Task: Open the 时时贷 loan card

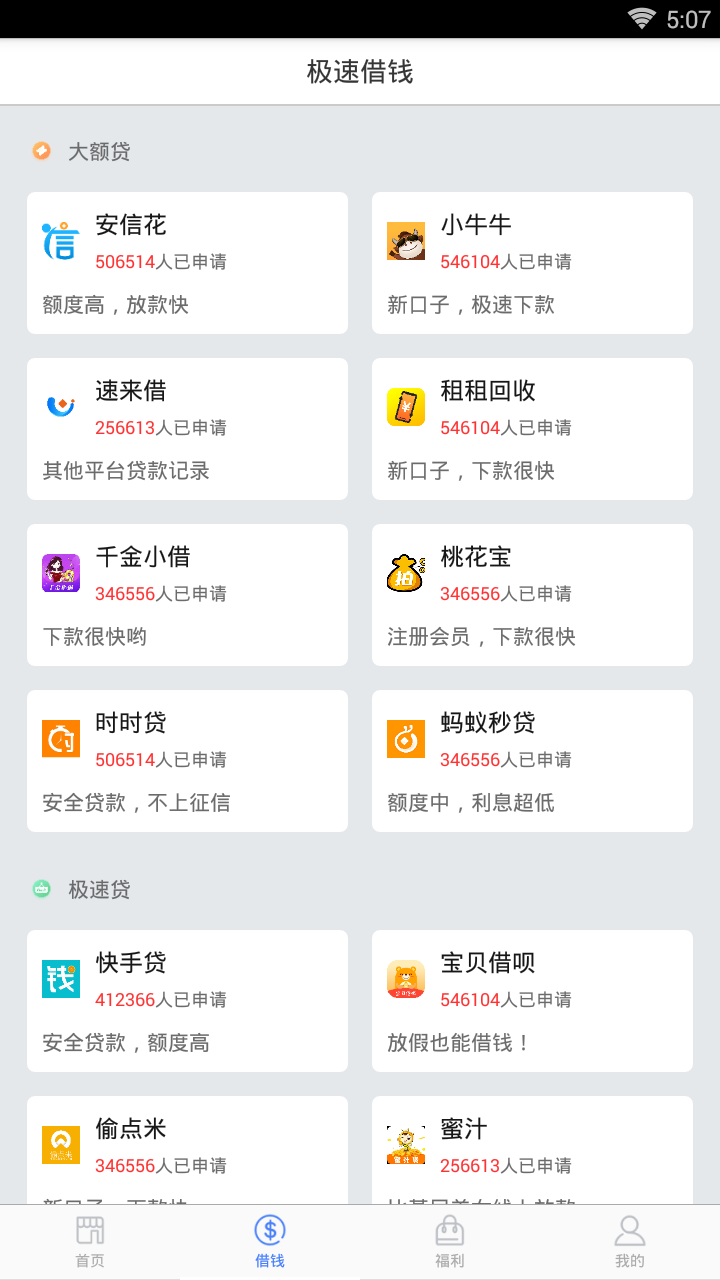Action: (187, 761)
